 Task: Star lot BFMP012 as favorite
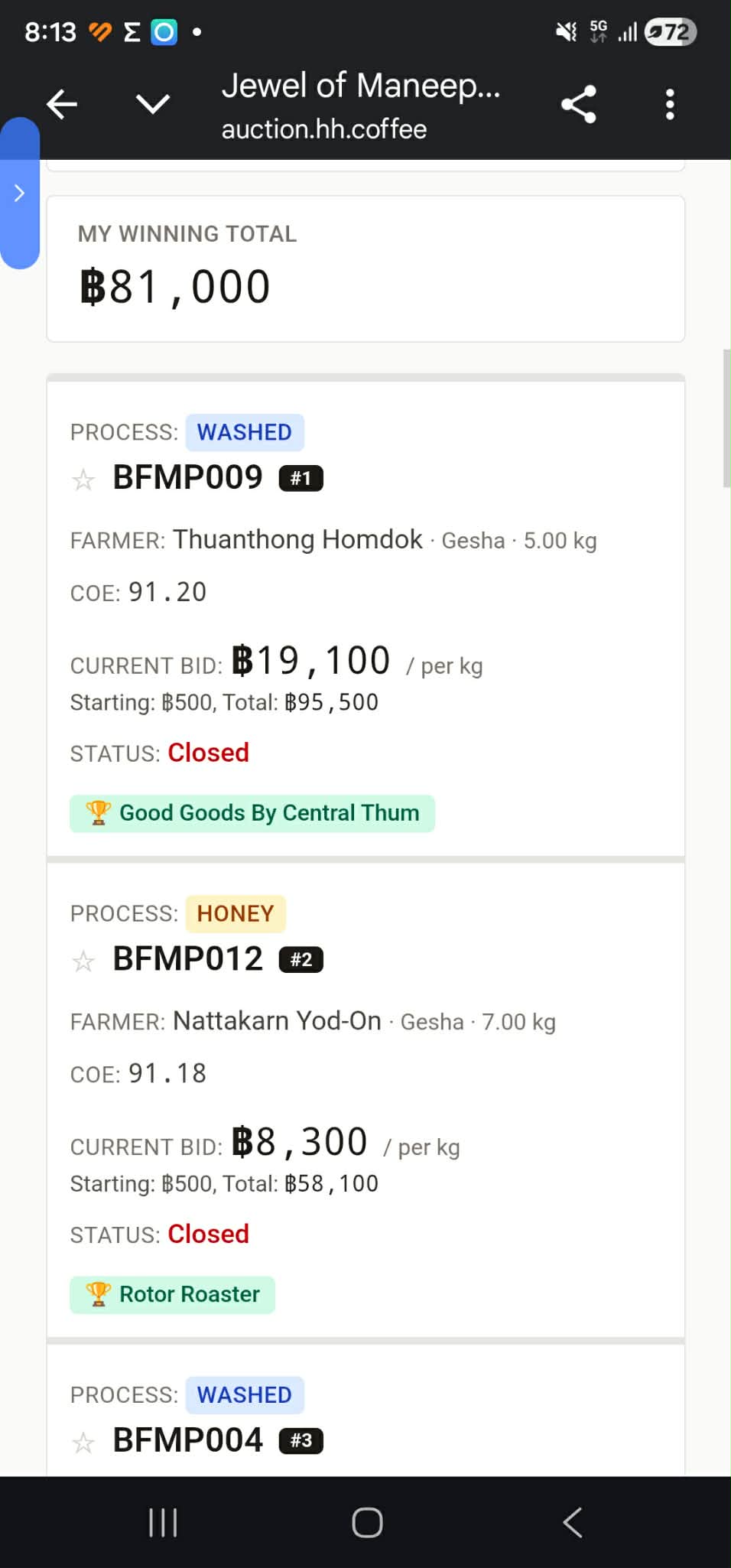pyautogui.click(x=83, y=961)
